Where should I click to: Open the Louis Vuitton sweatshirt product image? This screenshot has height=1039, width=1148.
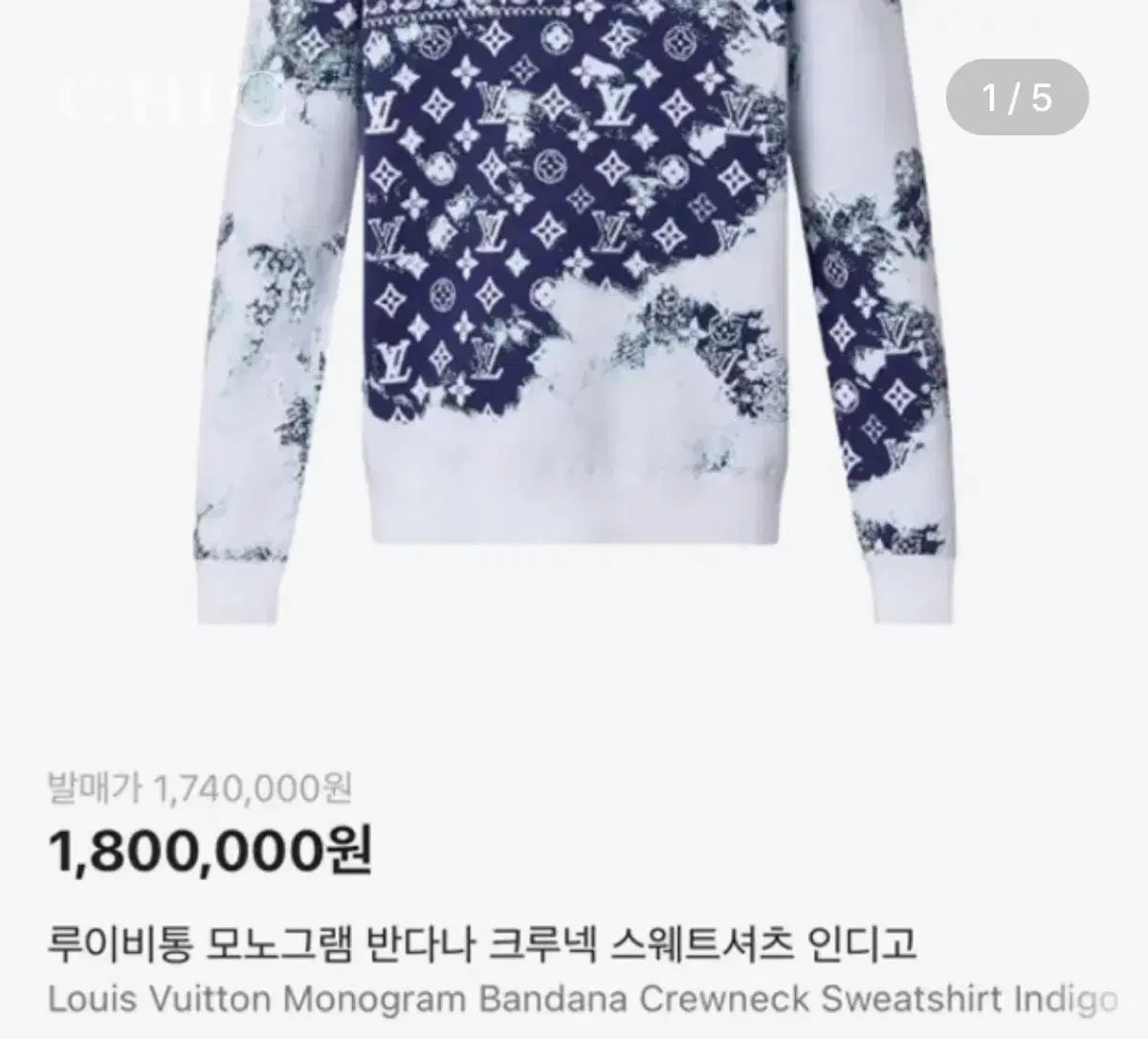pyautogui.click(x=574, y=316)
